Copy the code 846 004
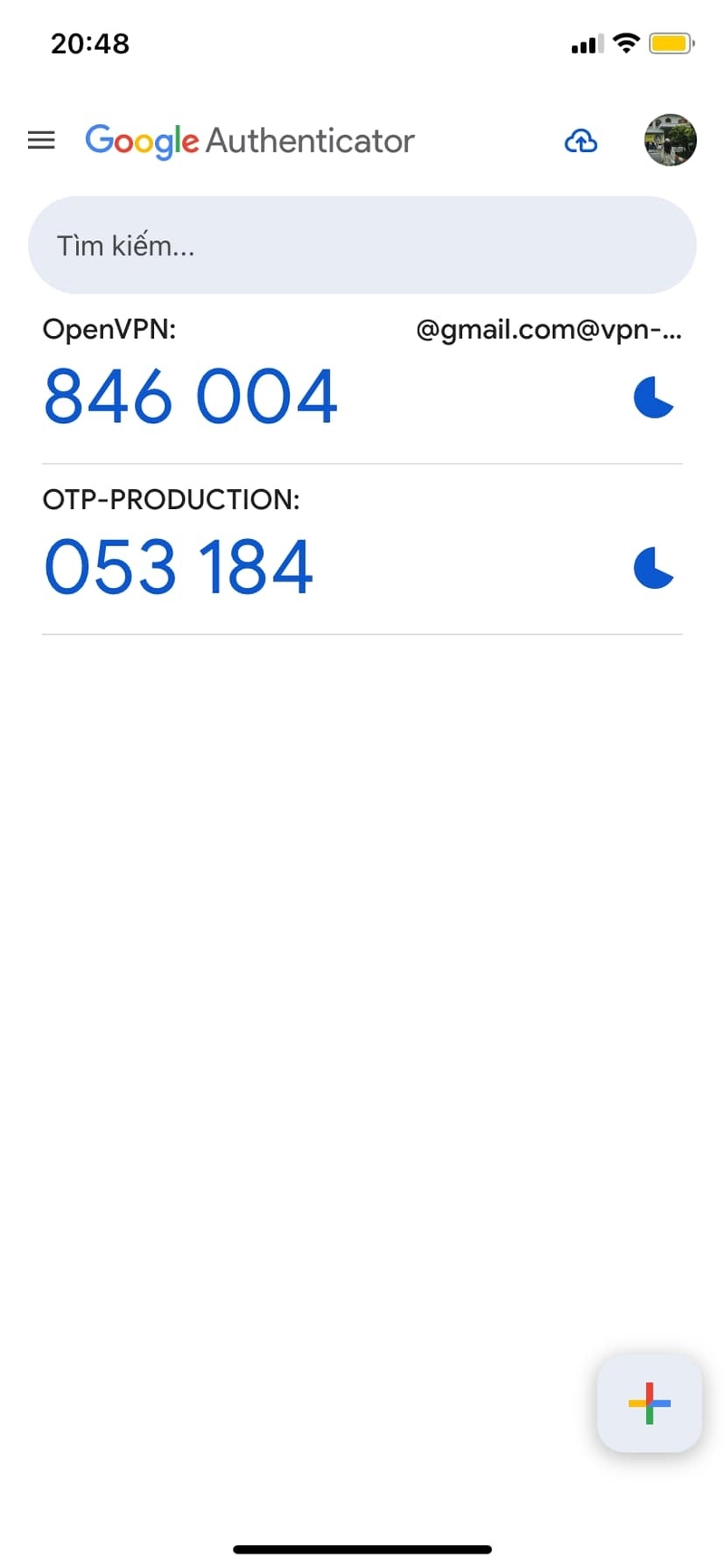This screenshot has width=725, height=1568. [x=190, y=396]
